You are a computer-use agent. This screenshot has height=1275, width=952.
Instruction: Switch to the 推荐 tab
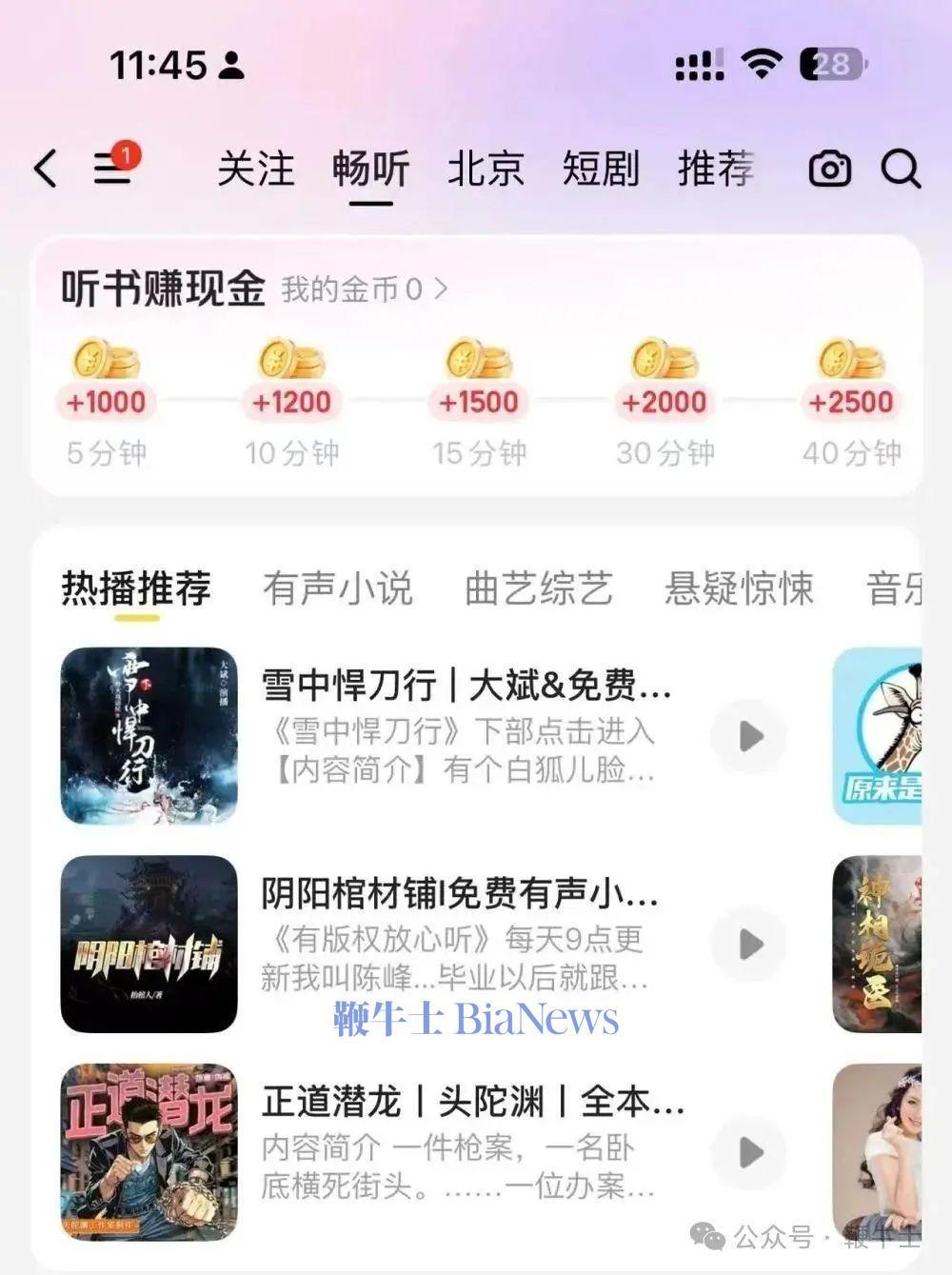[716, 169]
